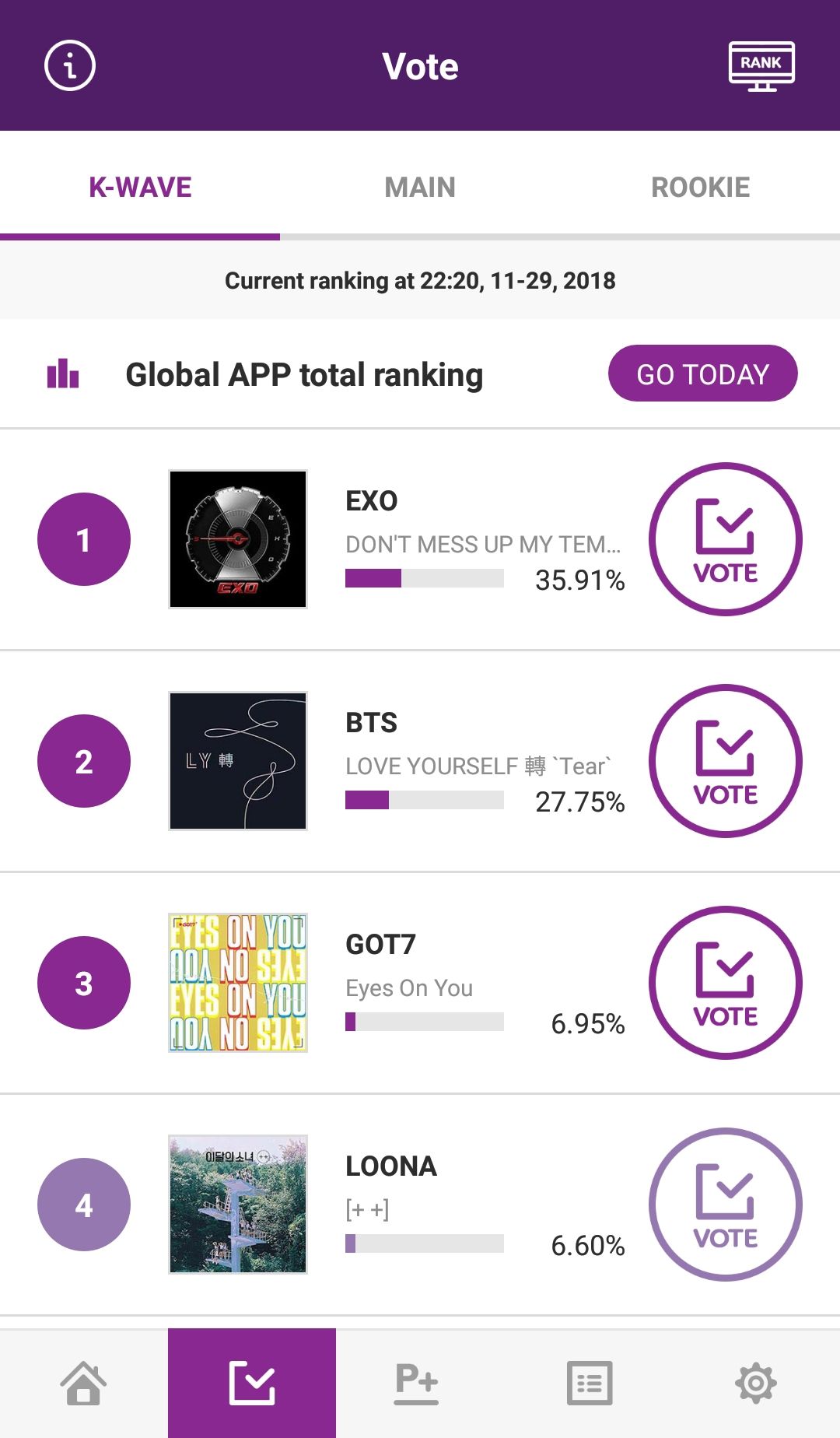Tap the GO TODAY button
The width and height of the screenshot is (840, 1438).
[x=702, y=374]
